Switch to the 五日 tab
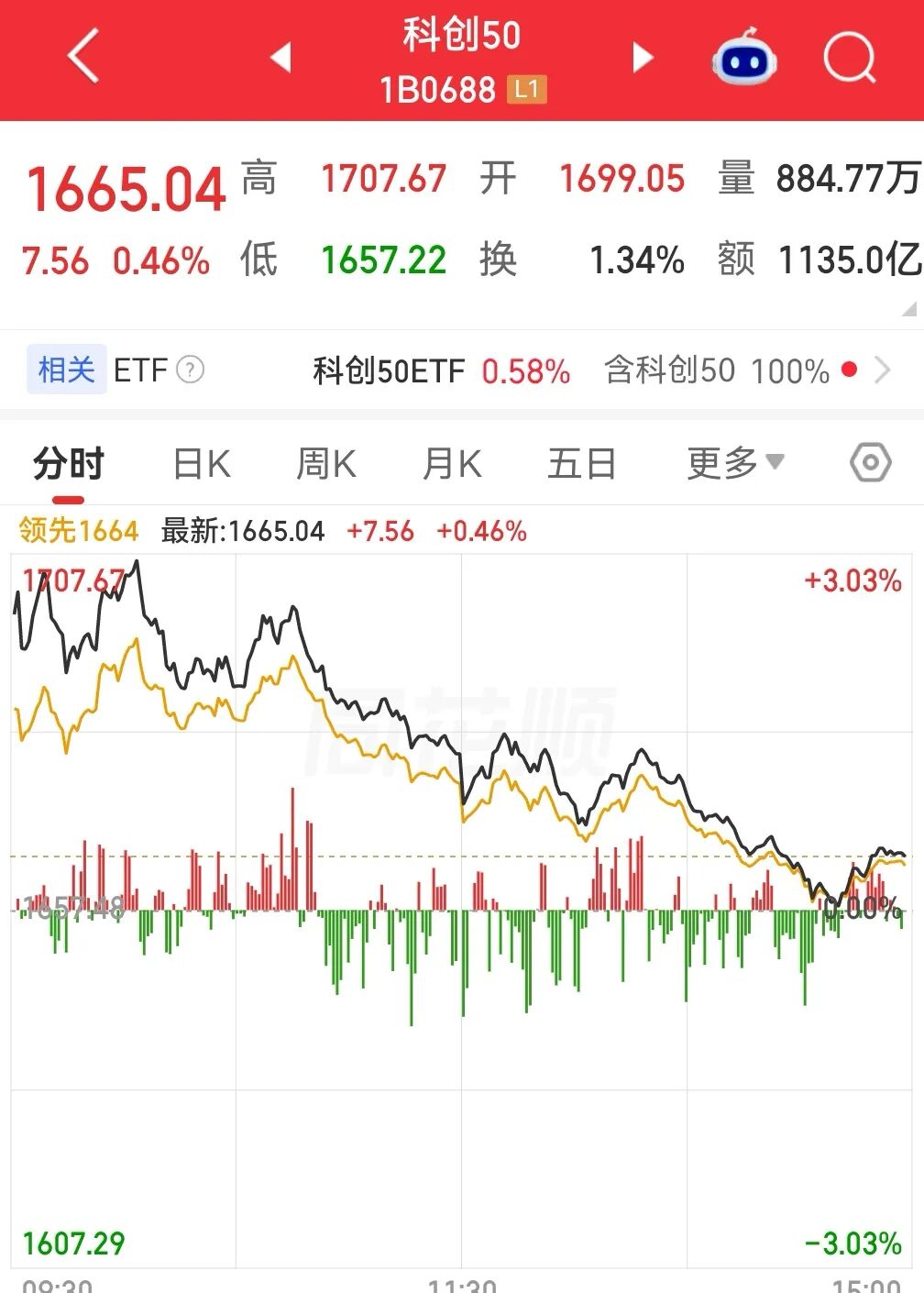 pos(582,464)
